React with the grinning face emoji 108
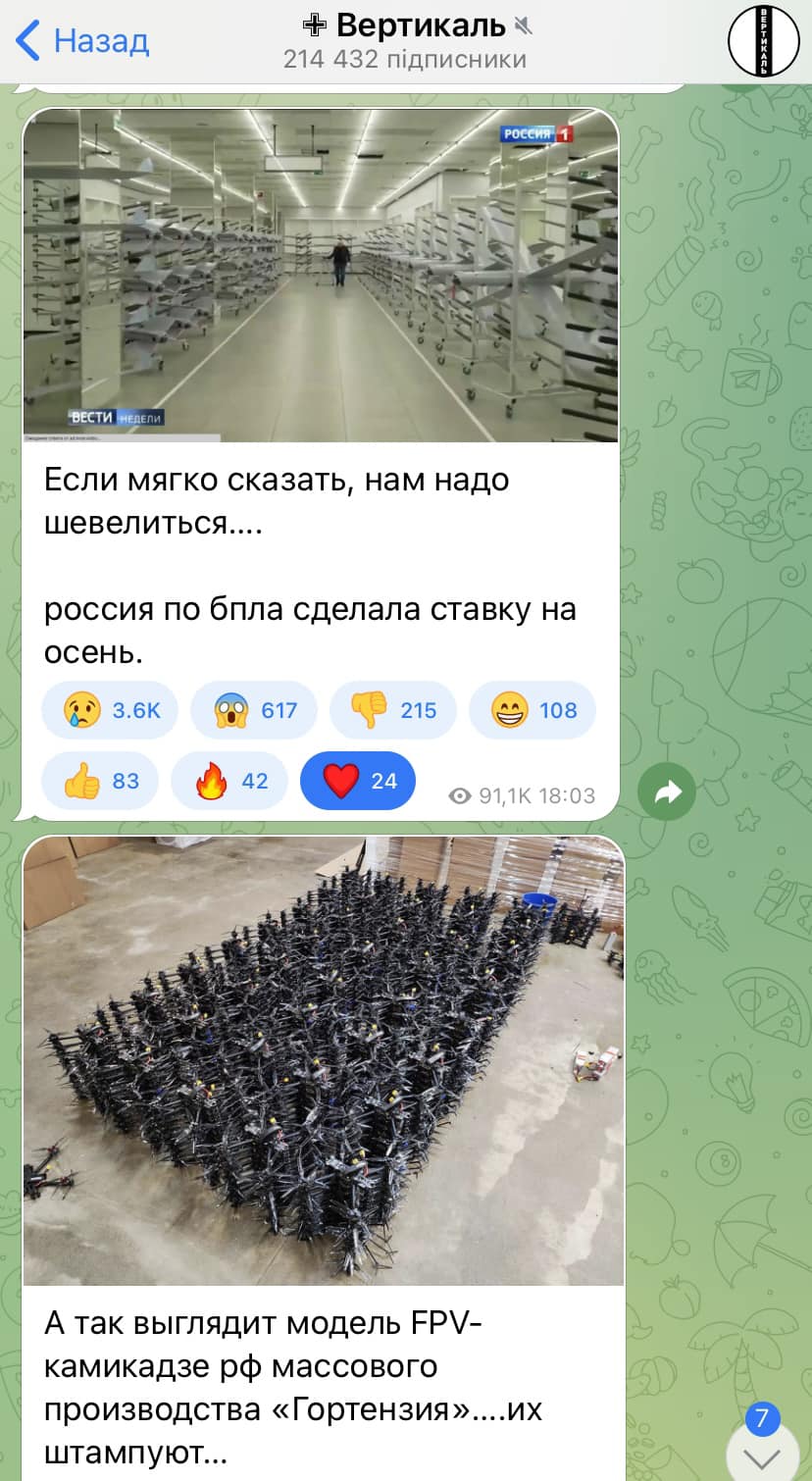Image resolution: width=812 pixels, height=1481 pixels. 532,710
